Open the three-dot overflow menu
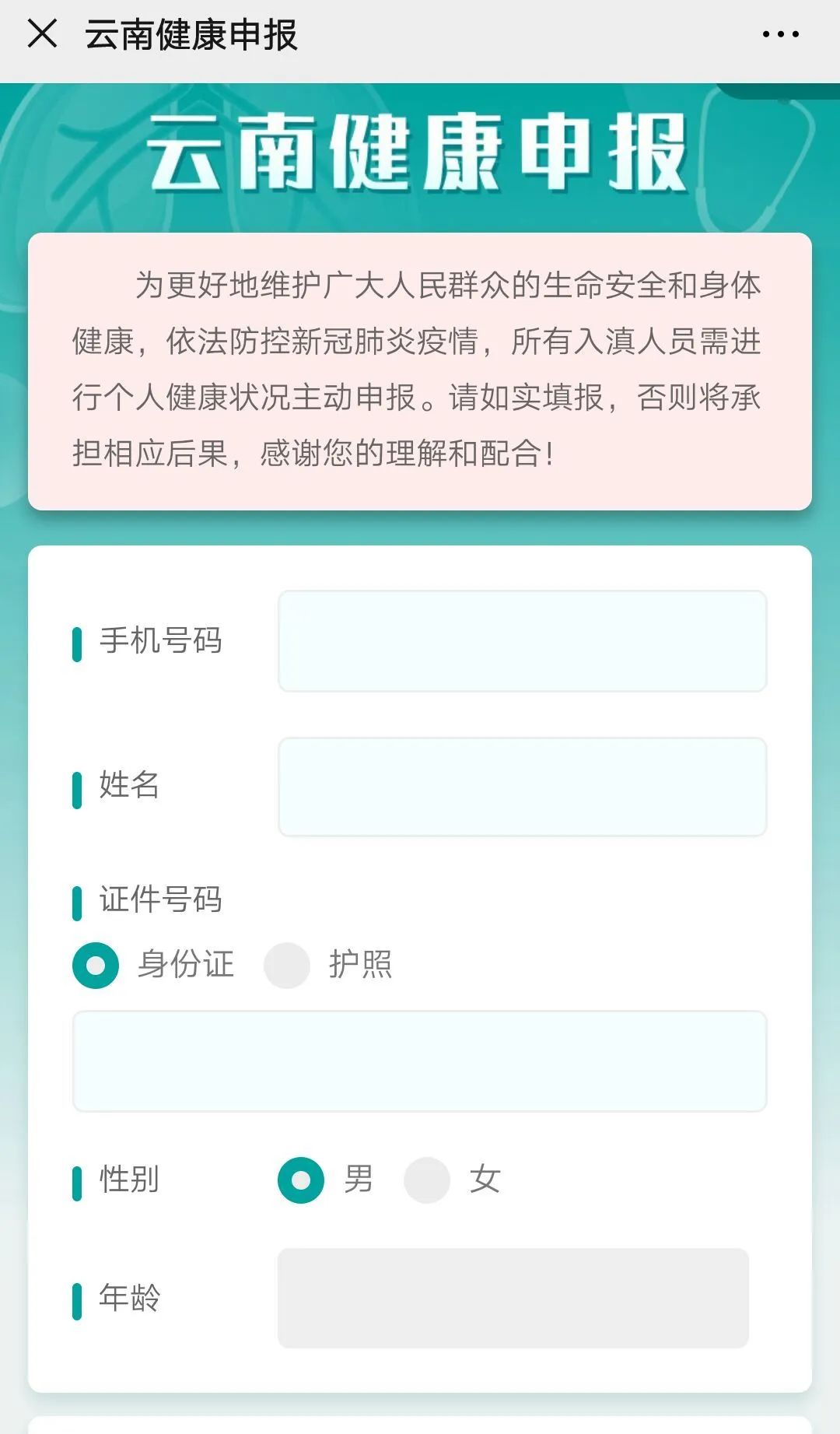Image resolution: width=840 pixels, height=1434 pixels. coord(780,34)
